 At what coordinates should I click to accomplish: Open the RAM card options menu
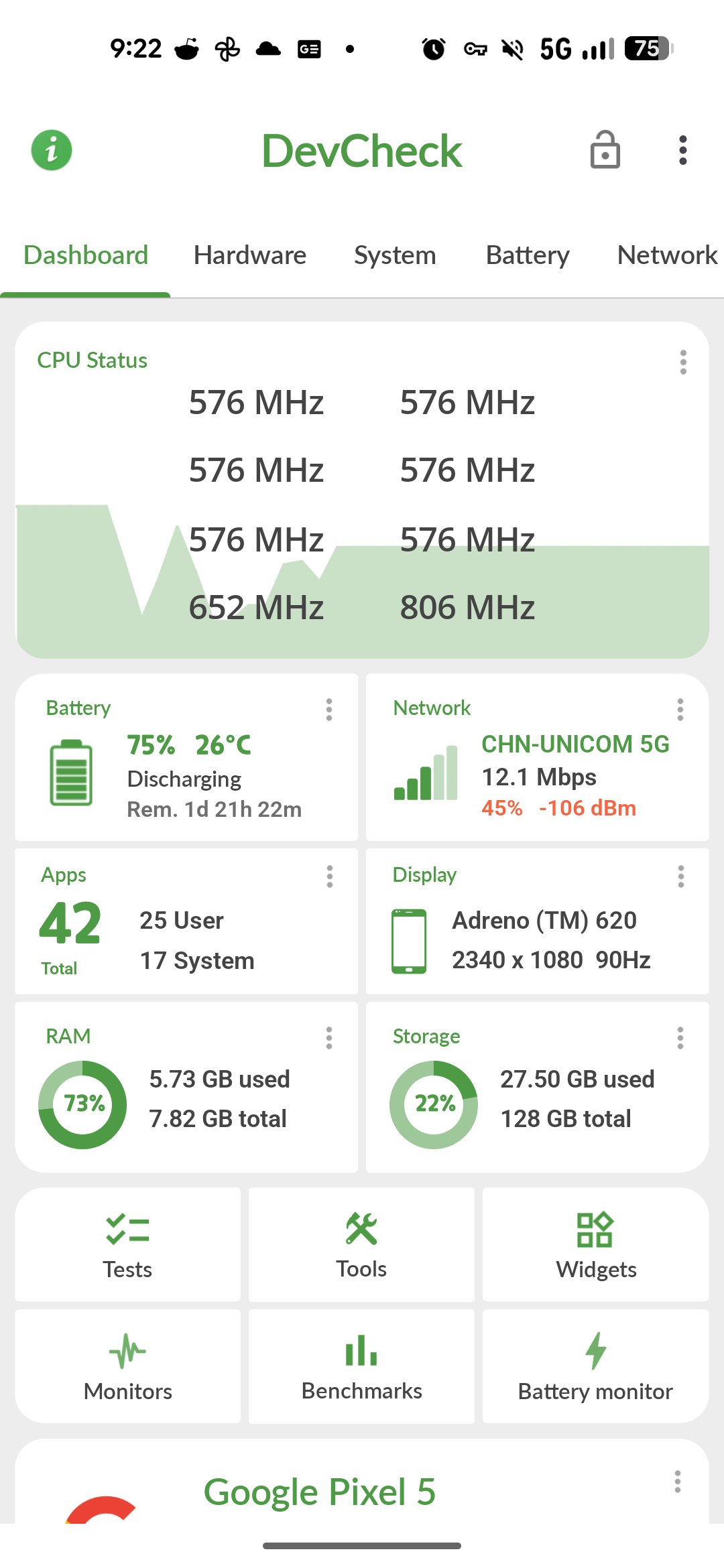329,1038
